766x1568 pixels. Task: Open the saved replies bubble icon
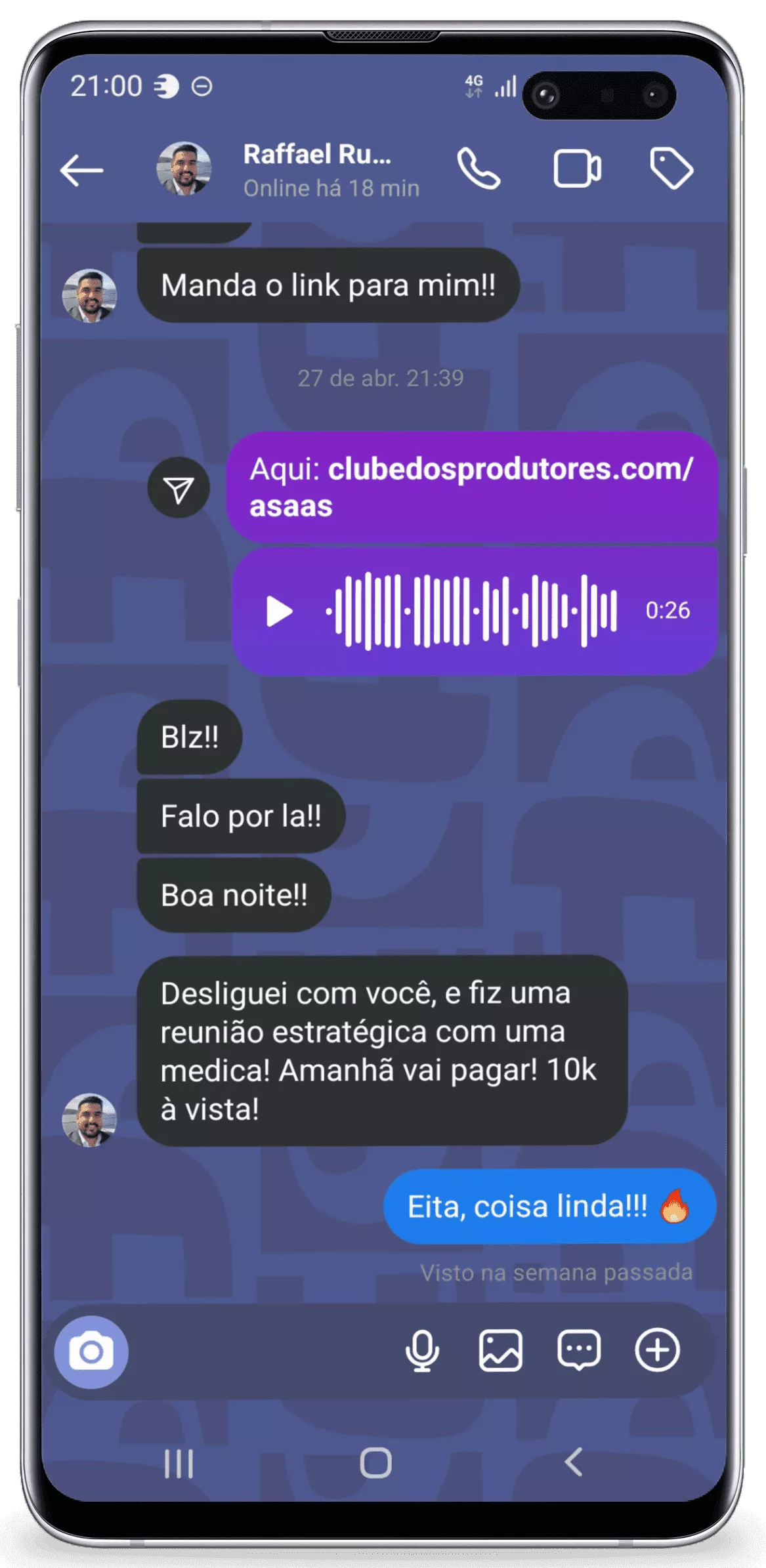click(x=578, y=1351)
